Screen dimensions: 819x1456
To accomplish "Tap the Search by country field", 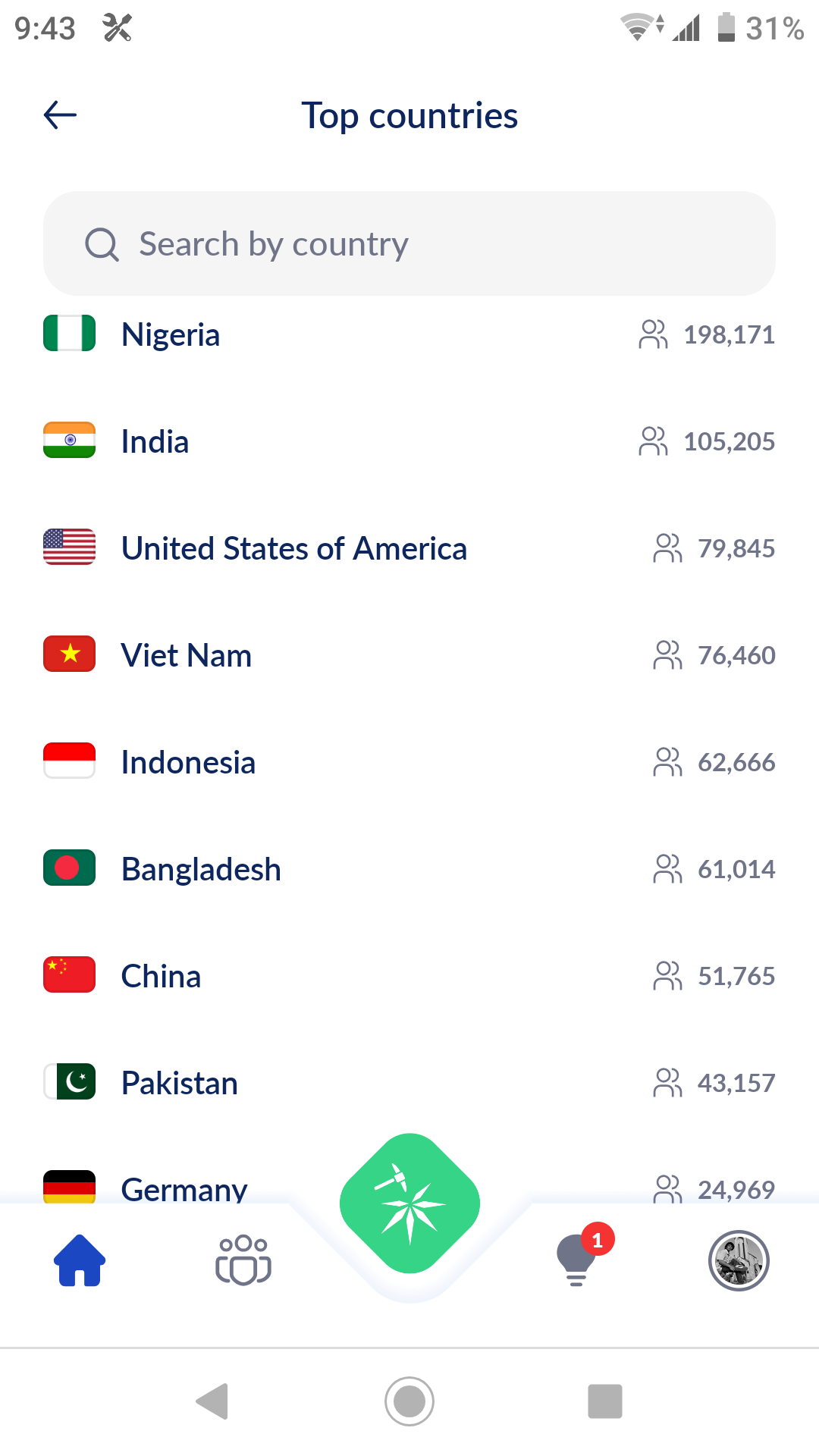I will point(409,243).
